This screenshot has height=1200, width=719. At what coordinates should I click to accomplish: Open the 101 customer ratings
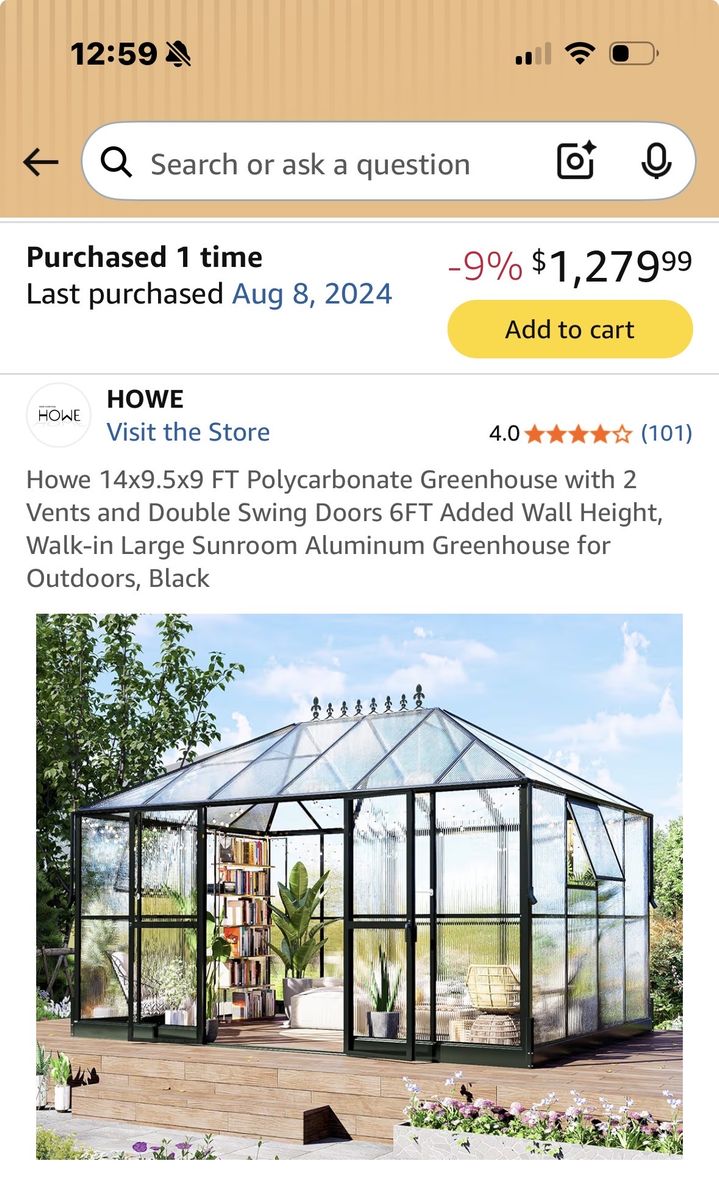pos(666,433)
